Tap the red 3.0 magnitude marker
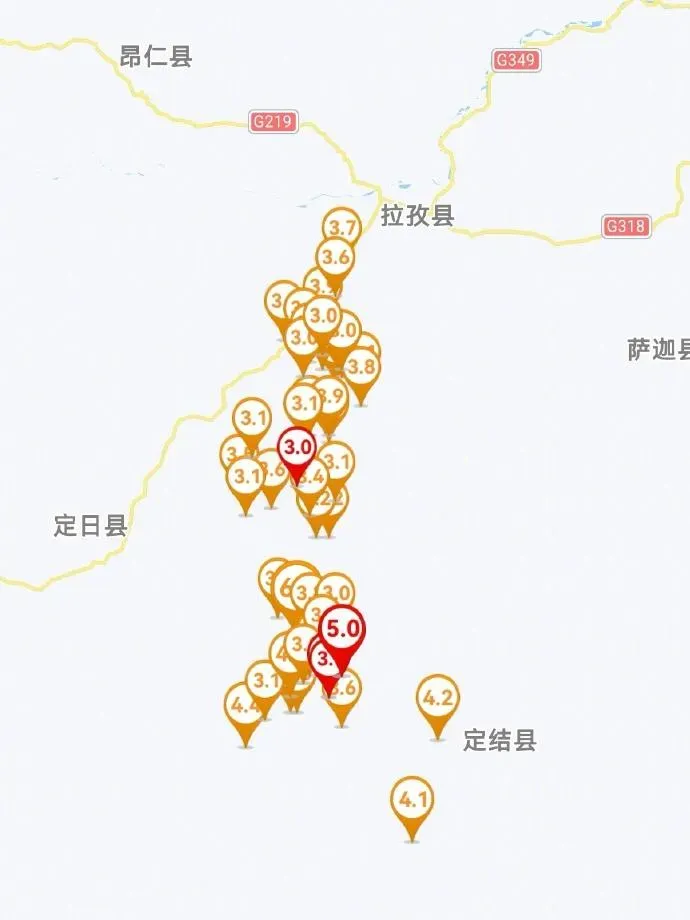The height and width of the screenshot is (920, 690). click(x=297, y=447)
